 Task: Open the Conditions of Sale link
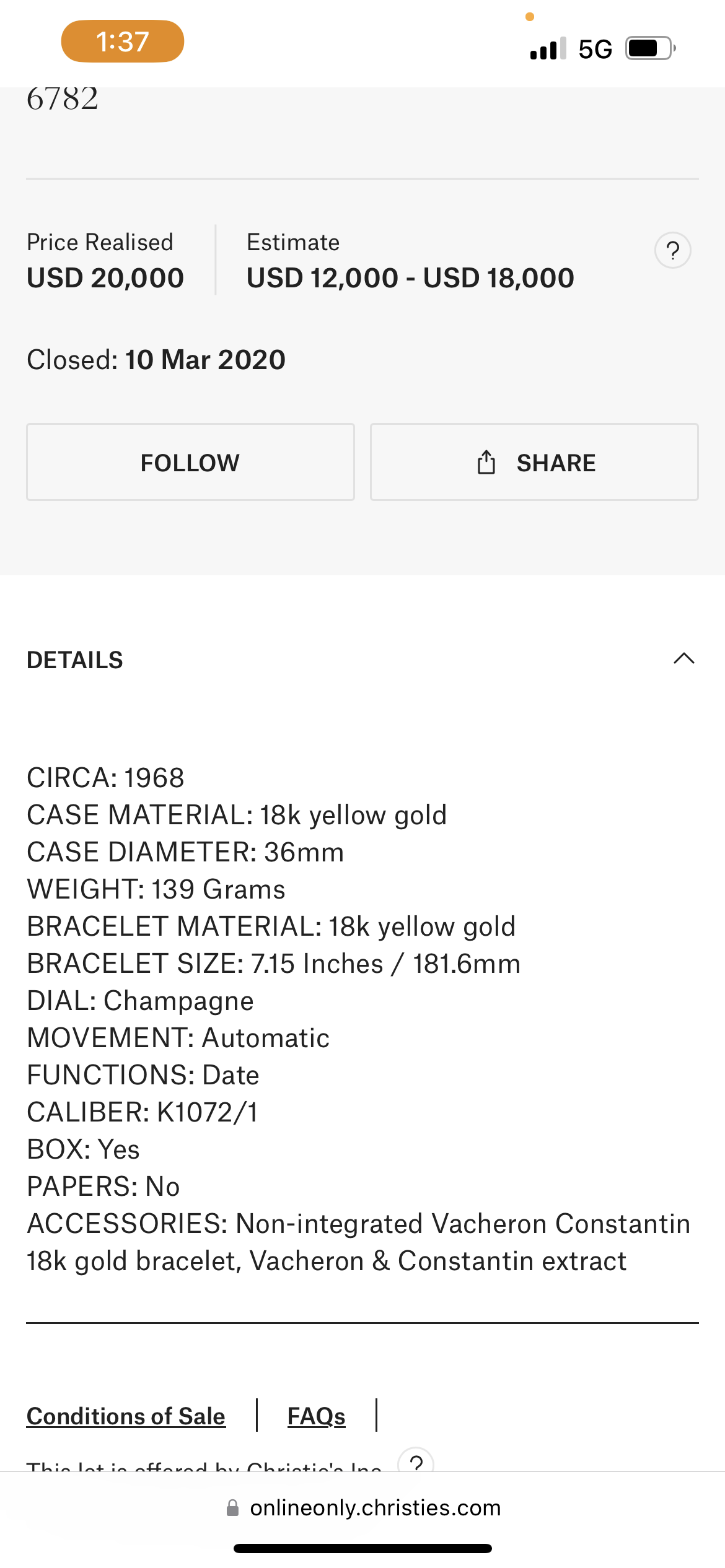click(126, 1417)
